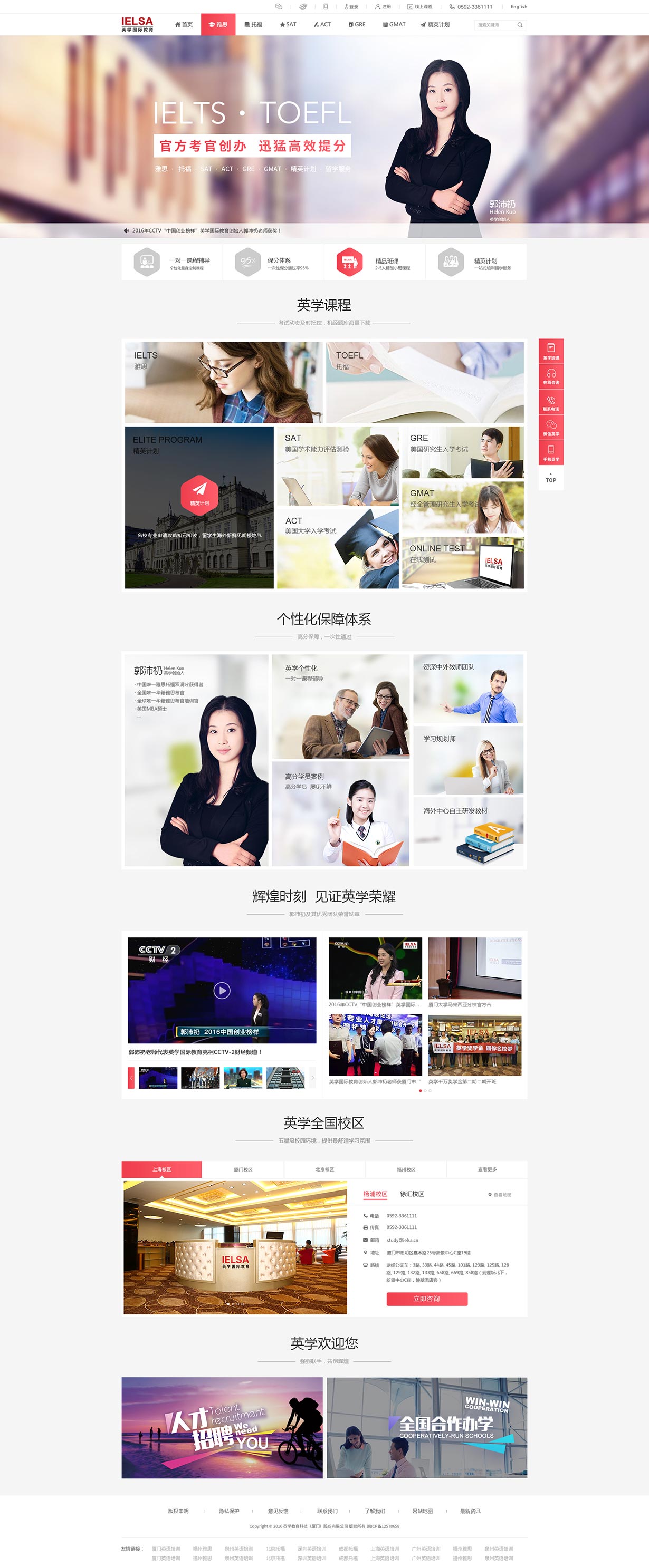Open the Elite Program 精英计划 card

199,507
